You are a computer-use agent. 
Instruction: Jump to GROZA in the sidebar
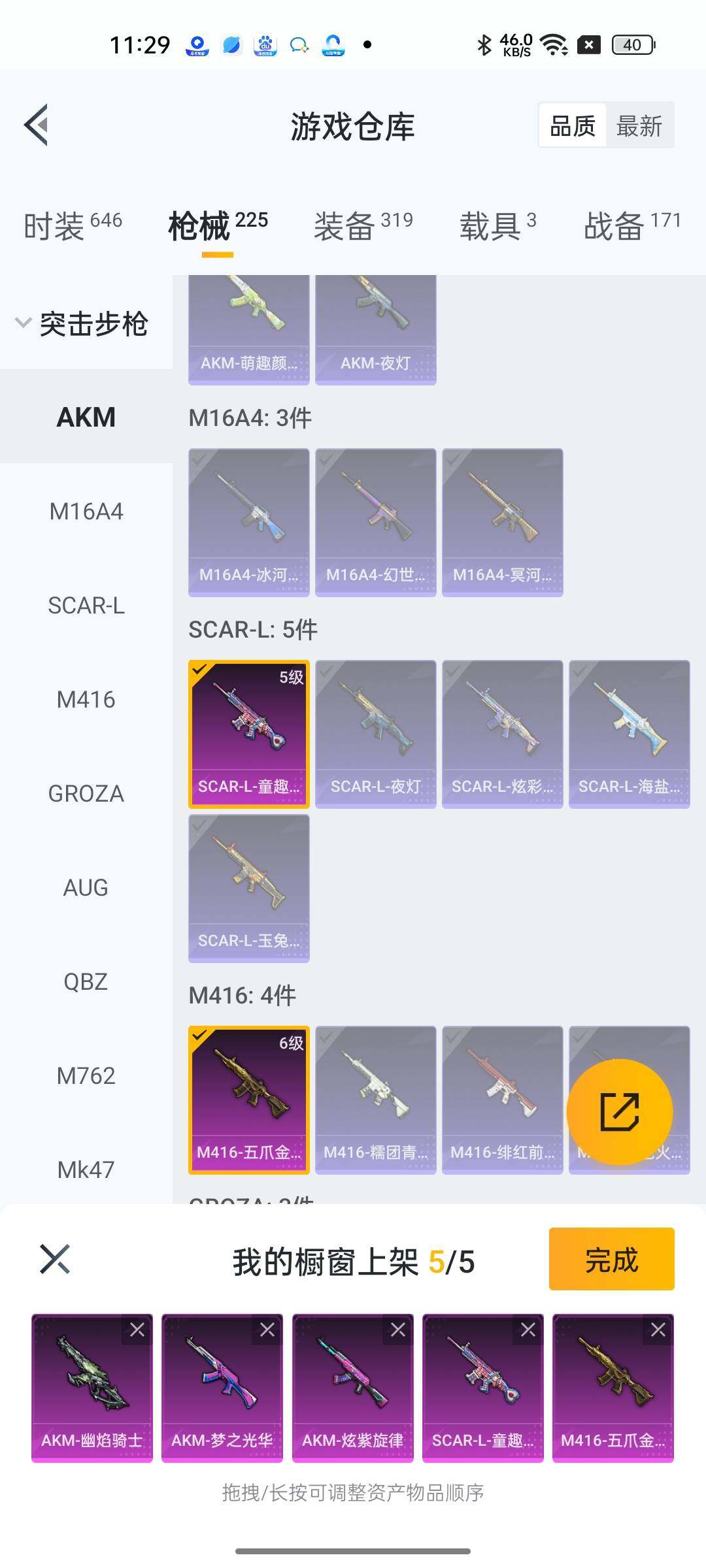(86, 794)
